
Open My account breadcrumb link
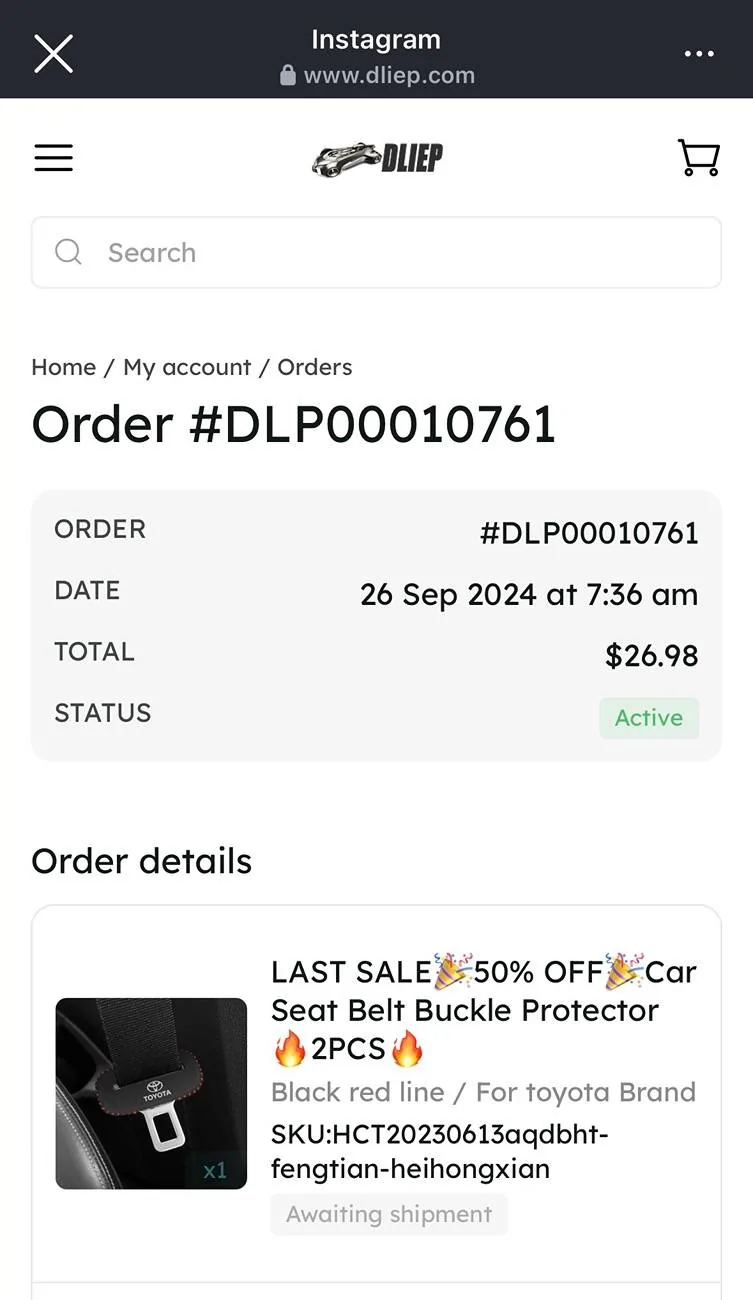click(x=187, y=367)
